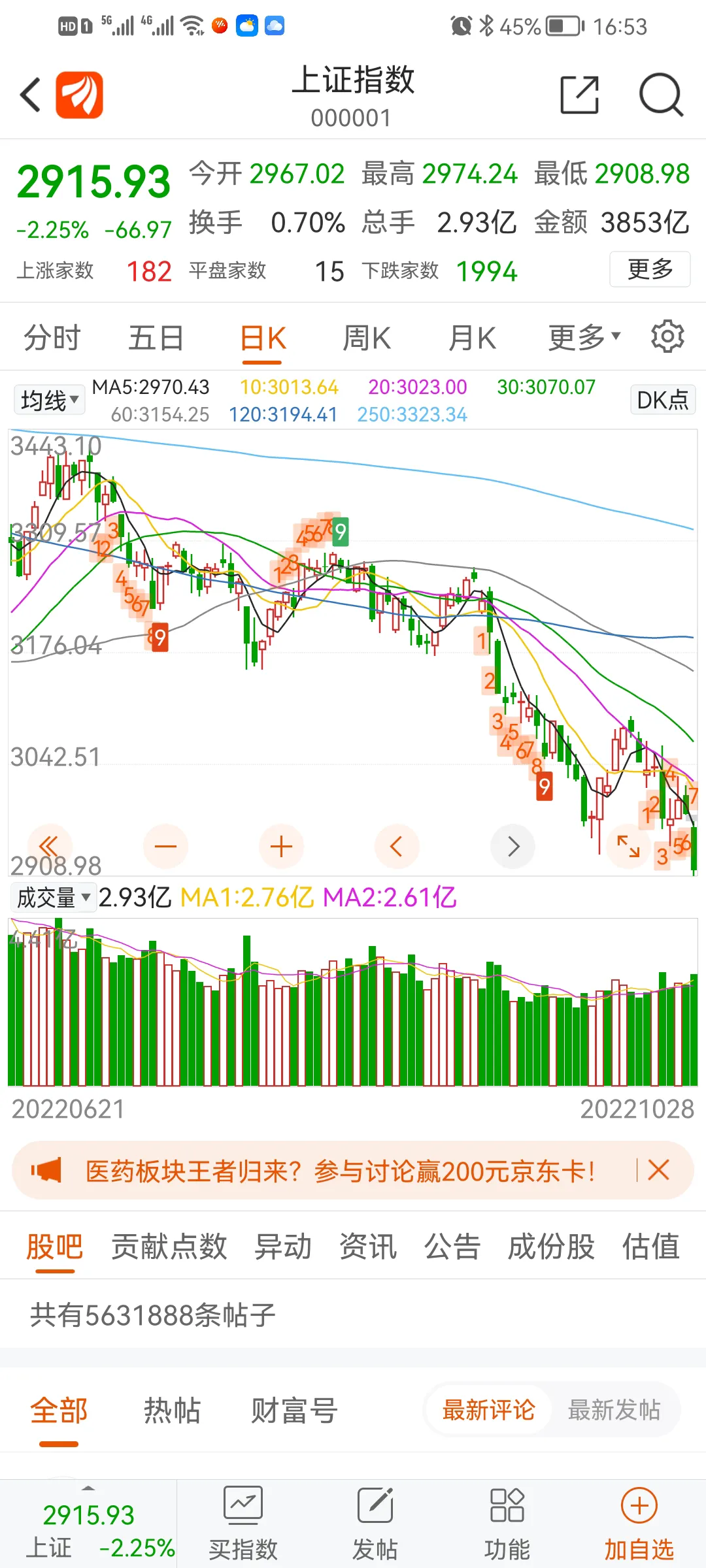Expand the 均线 indicator dropdown
Screen dimensions: 706x1568
pos(50,400)
